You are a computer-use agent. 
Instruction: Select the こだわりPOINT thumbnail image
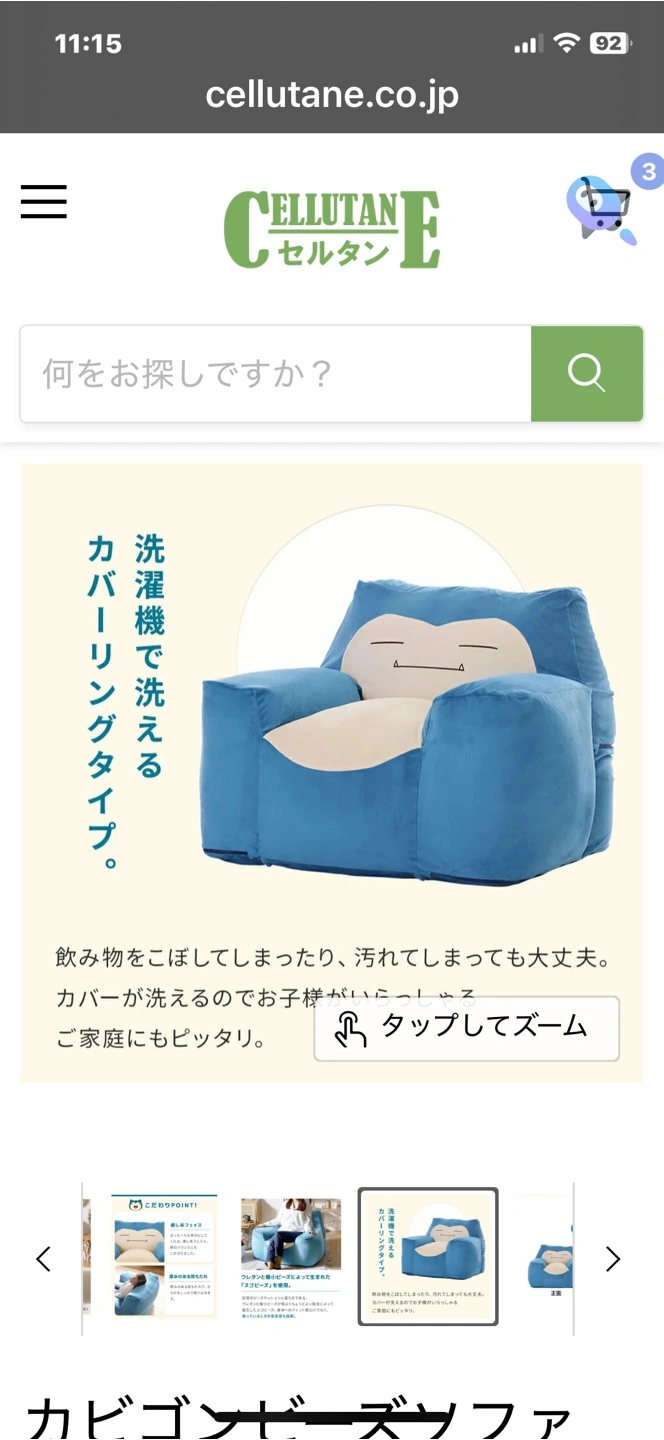(164, 1257)
